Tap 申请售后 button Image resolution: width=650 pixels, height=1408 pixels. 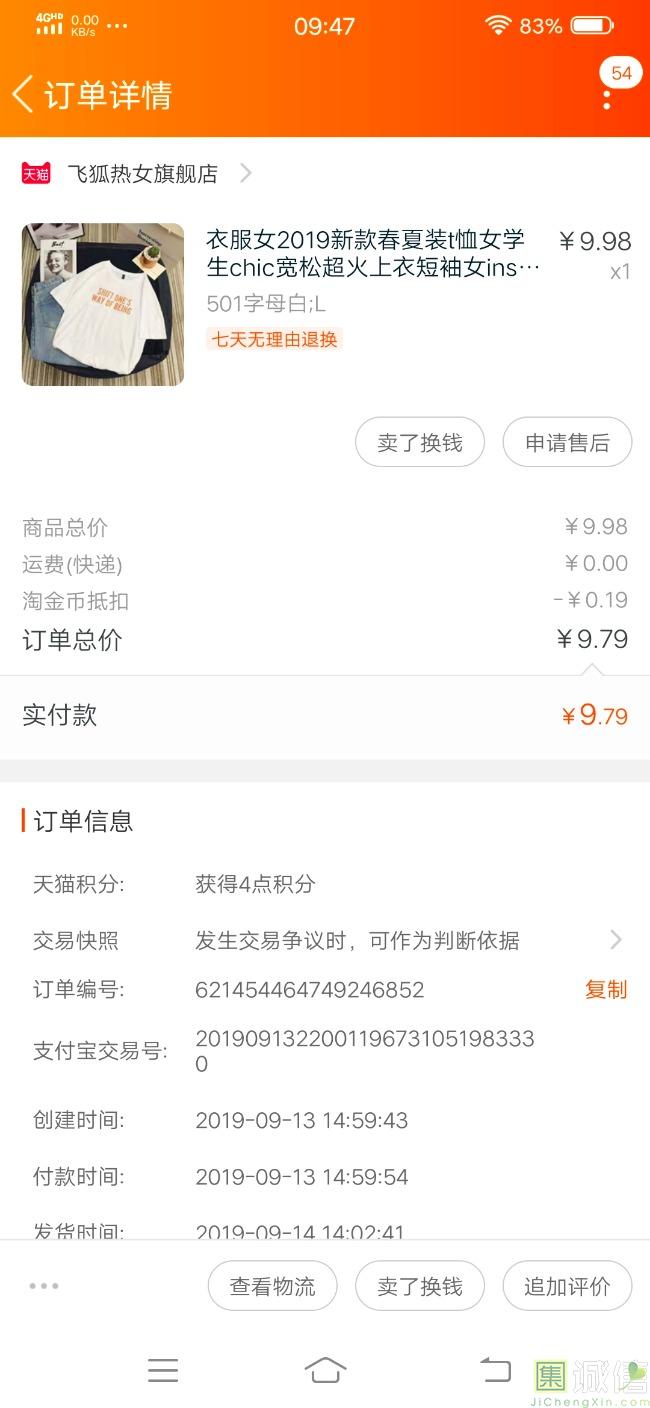567,443
